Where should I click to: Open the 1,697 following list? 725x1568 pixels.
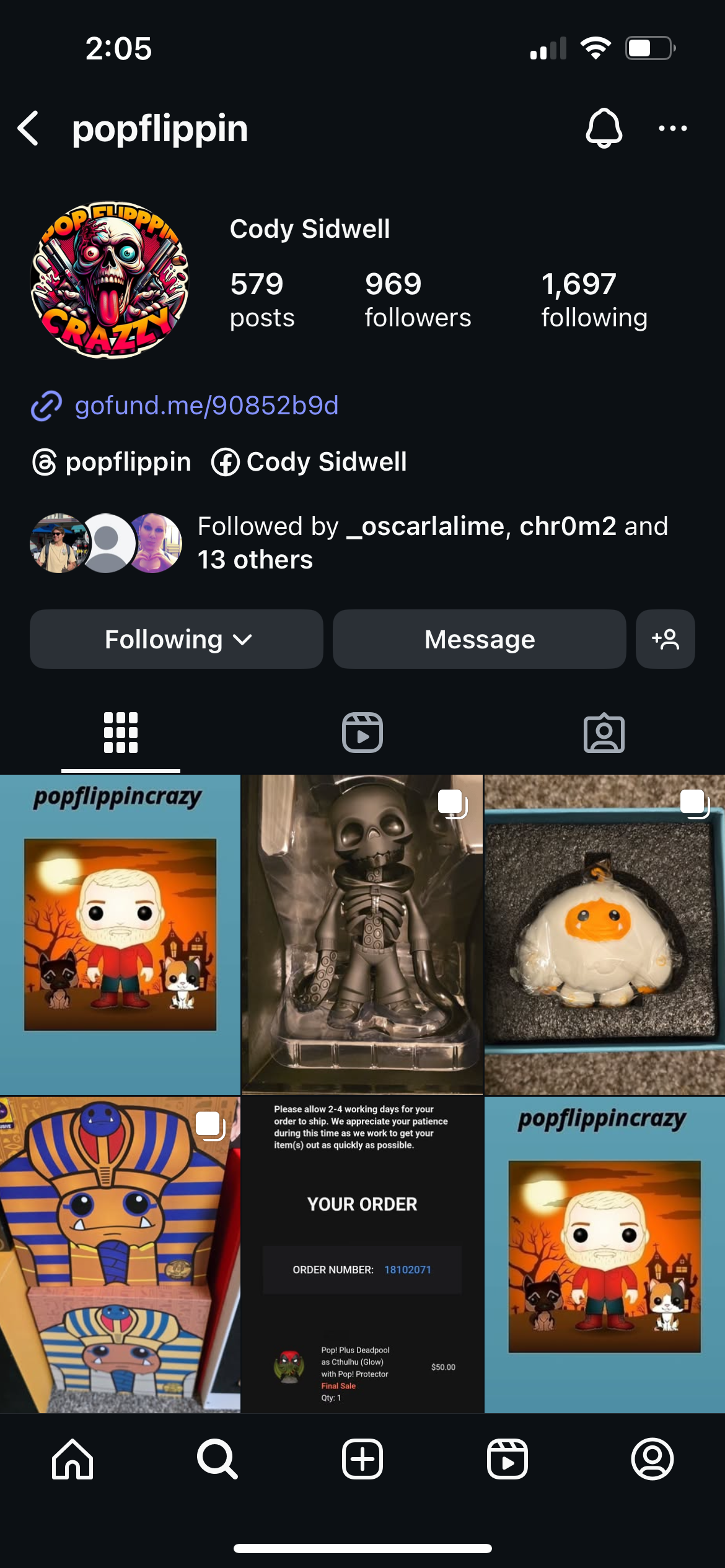pos(594,300)
